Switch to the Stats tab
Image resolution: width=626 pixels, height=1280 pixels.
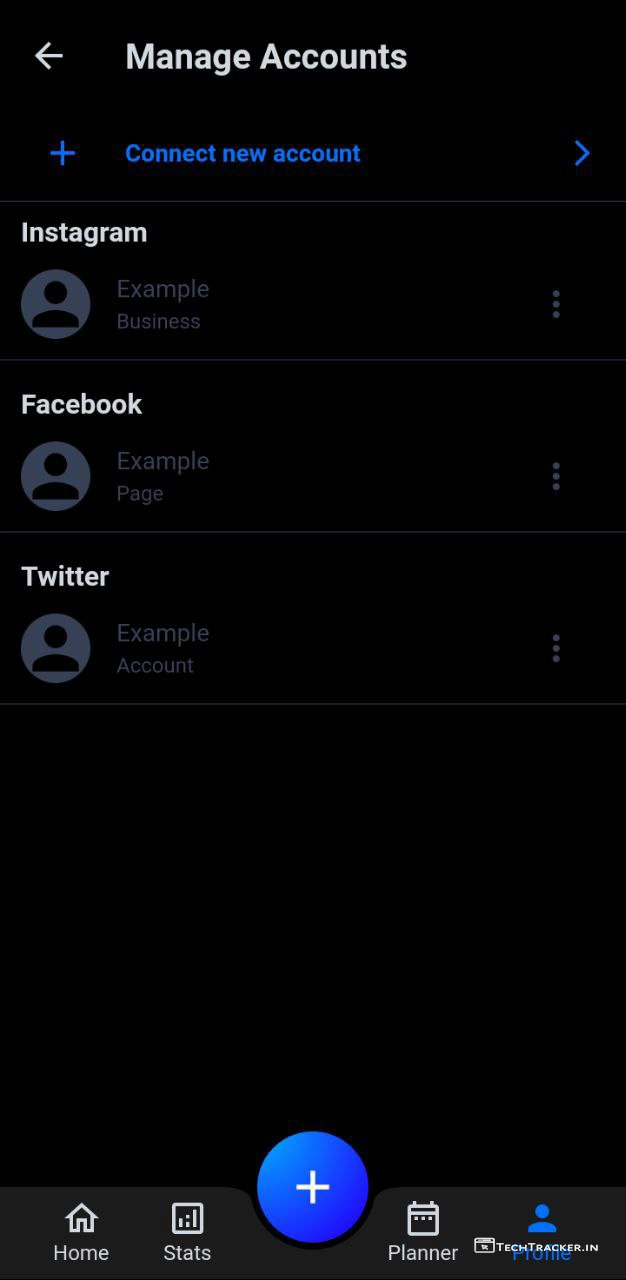187,1232
